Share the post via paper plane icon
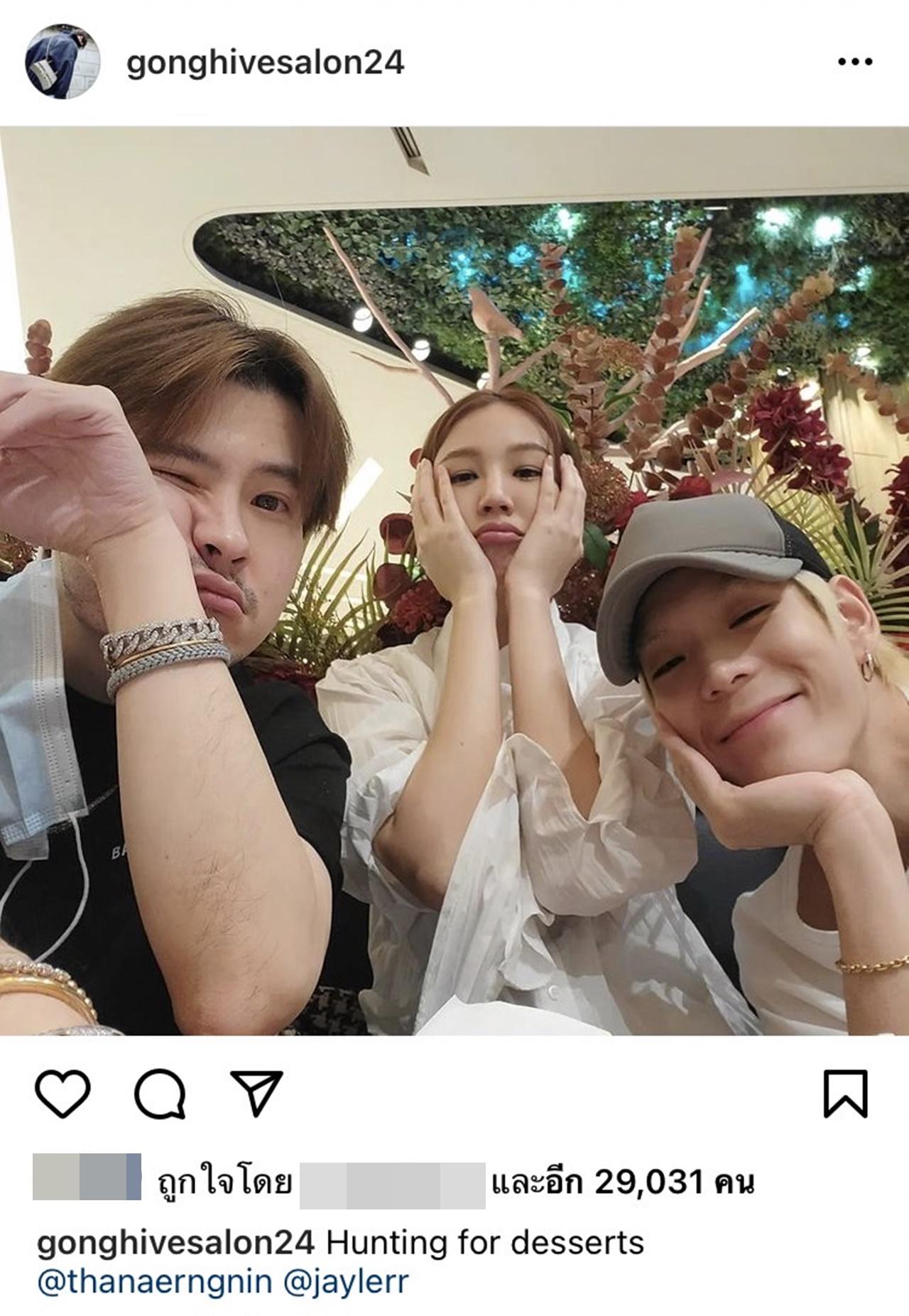This screenshot has width=909, height=1316. (256, 1093)
